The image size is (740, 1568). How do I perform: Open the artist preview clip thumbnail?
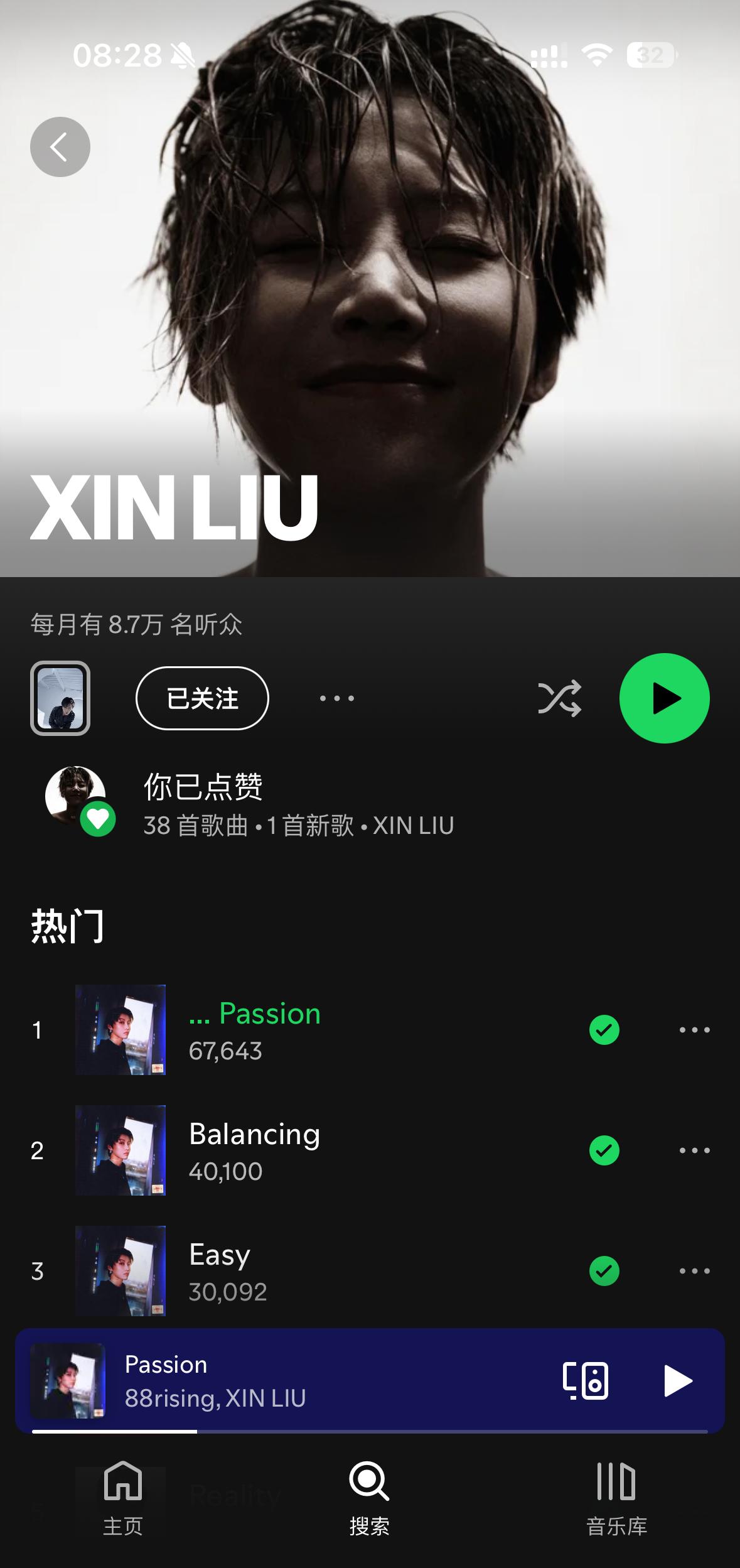point(60,698)
